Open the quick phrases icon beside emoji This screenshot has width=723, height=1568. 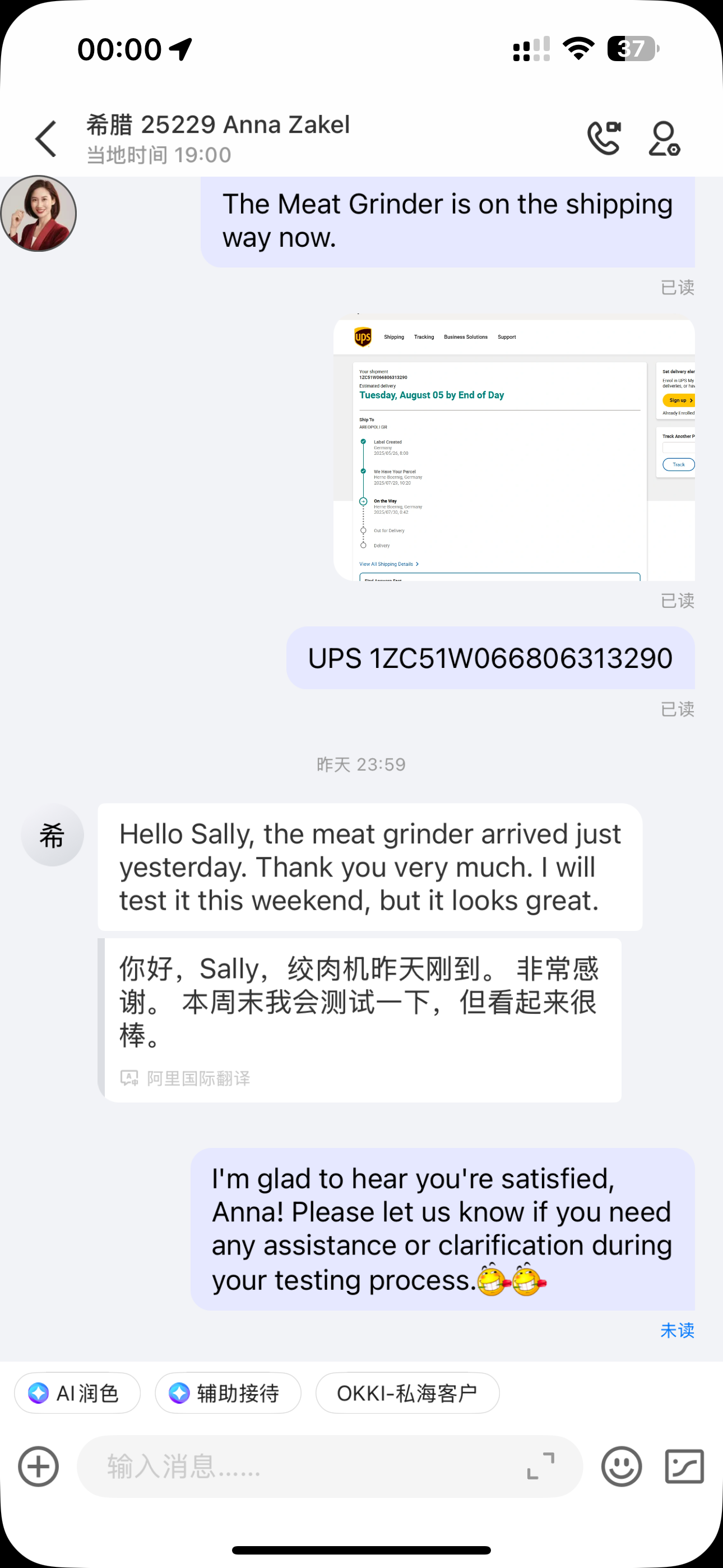pyautogui.click(x=684, y=1466)
